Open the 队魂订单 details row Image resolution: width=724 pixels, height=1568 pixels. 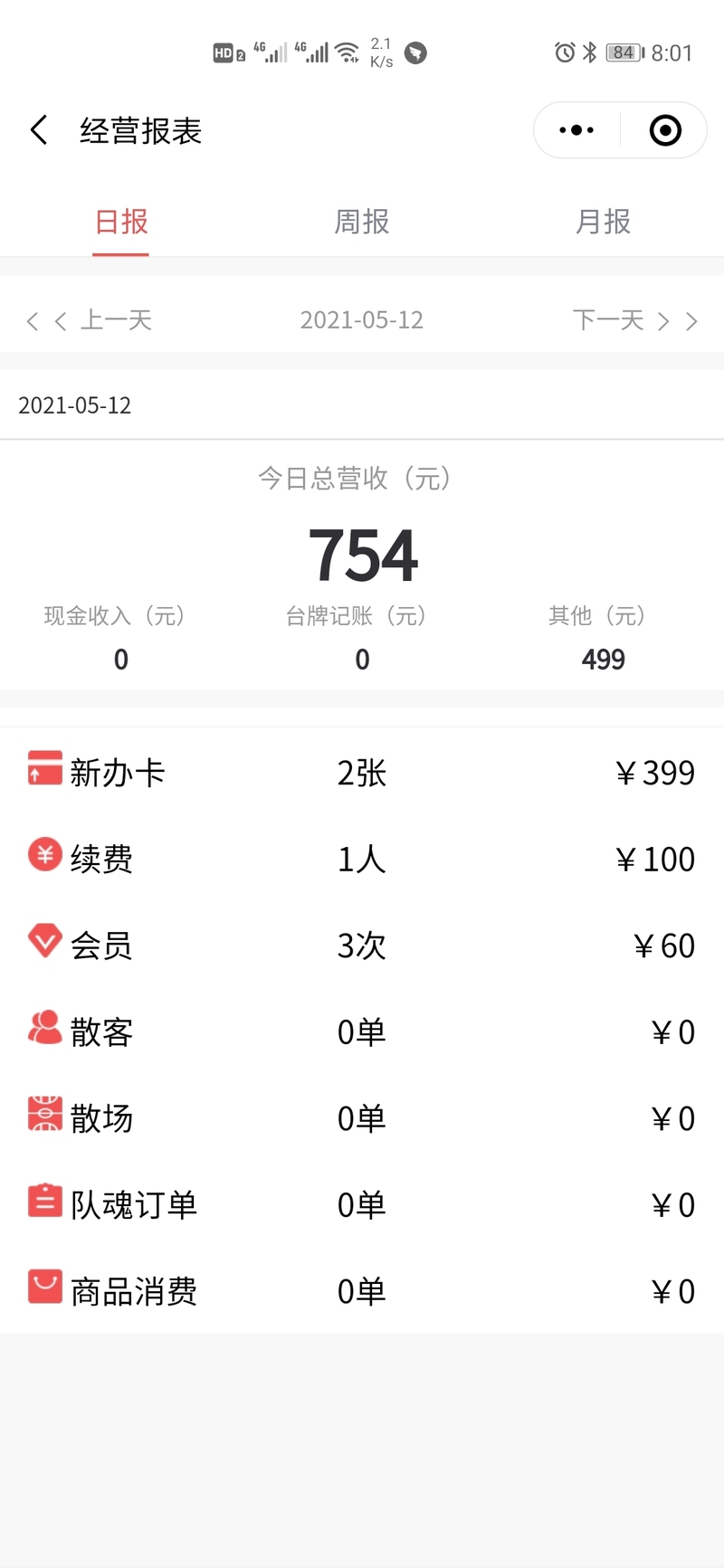362,1204
